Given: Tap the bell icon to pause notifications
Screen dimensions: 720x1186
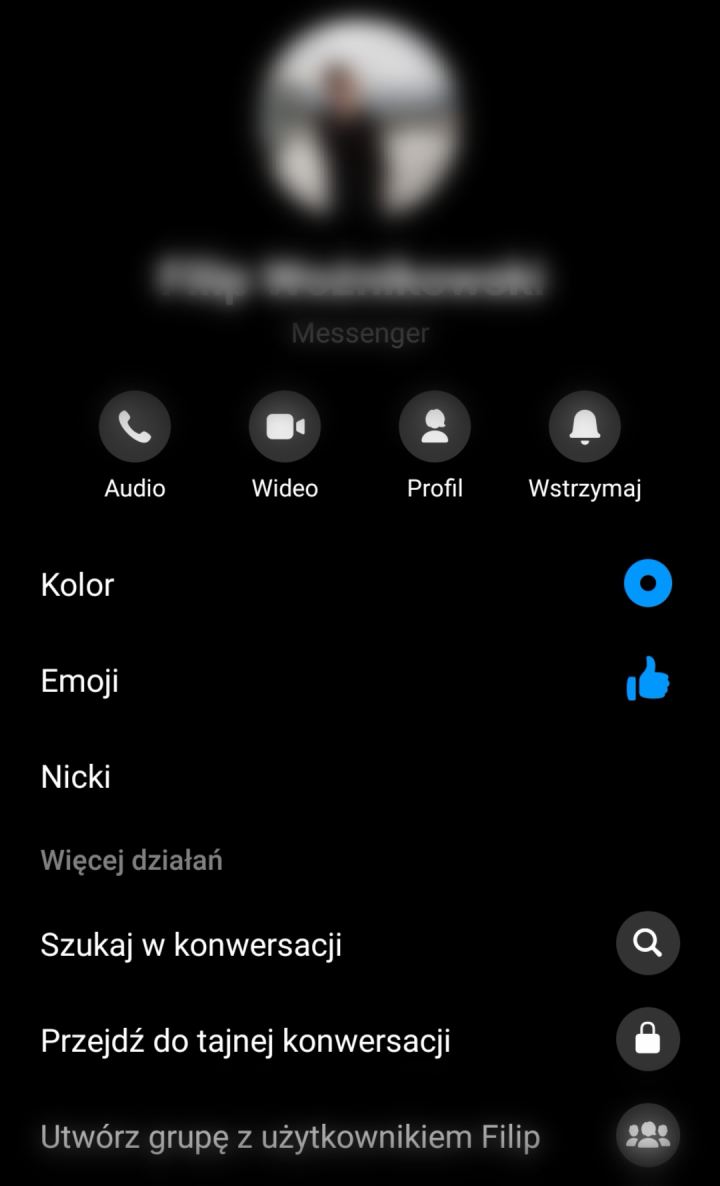Looking at the screenshot, I should click(585, 425).
